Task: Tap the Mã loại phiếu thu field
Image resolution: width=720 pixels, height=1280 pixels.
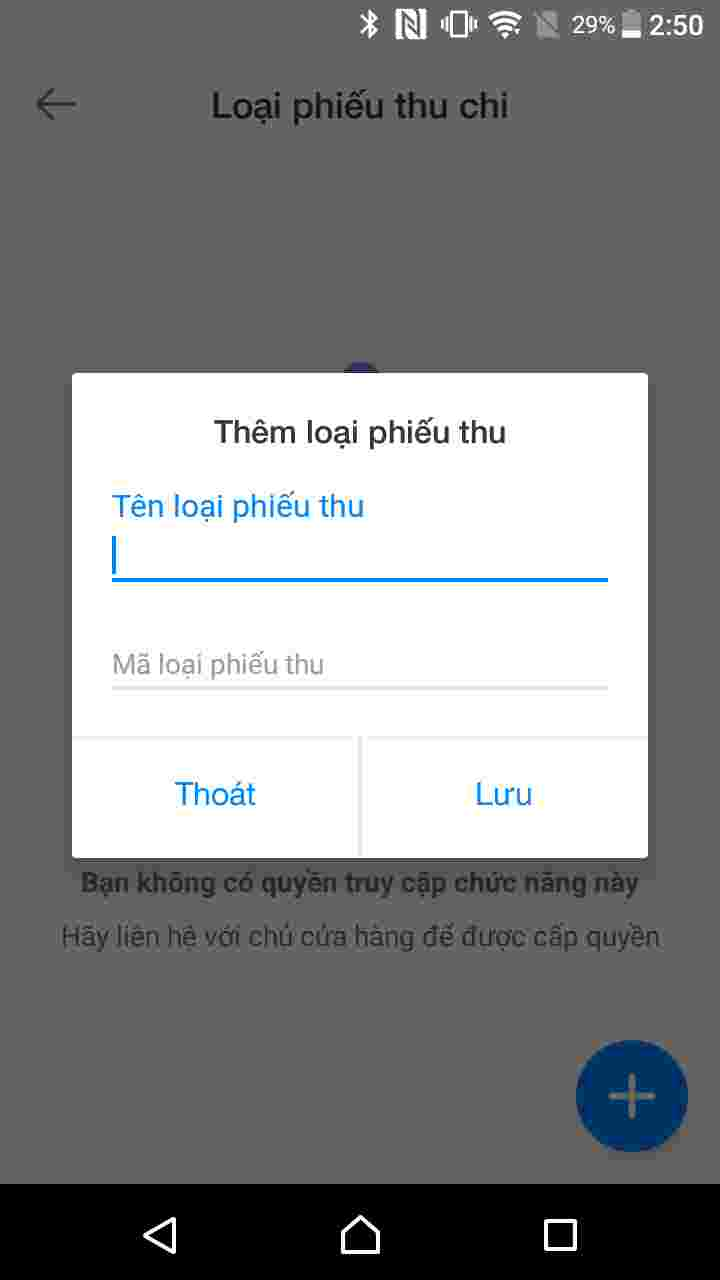Action: click(x=359, y=665)
